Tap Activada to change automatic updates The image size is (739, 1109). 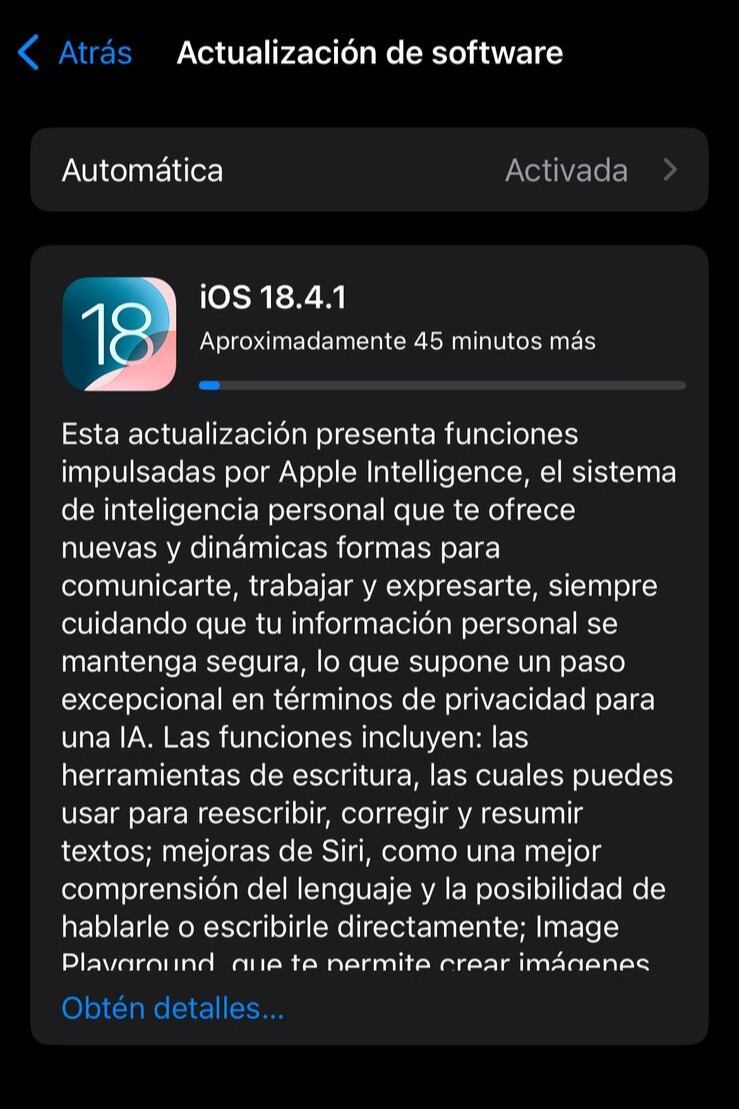(563, 170)
